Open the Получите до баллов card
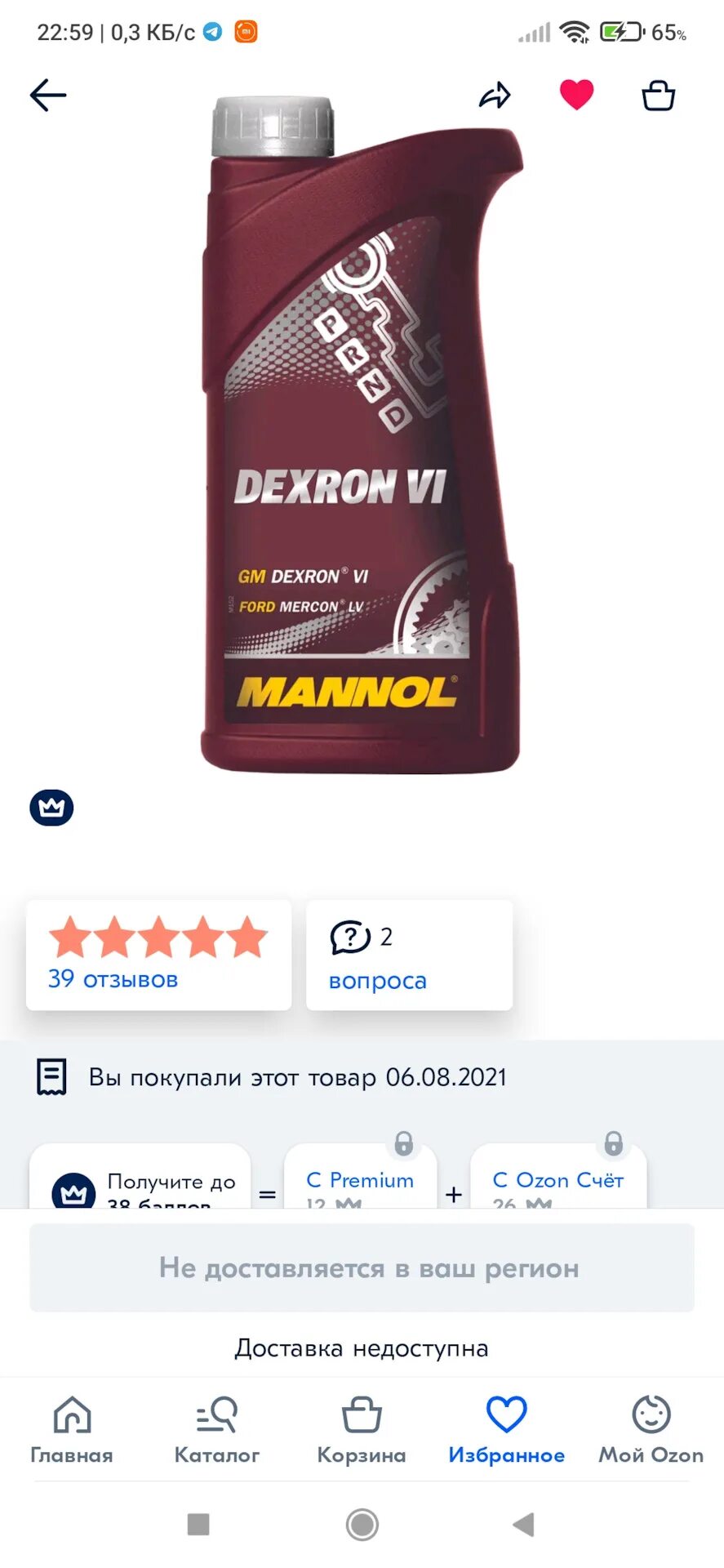724x1568 pixels. 140,1183
